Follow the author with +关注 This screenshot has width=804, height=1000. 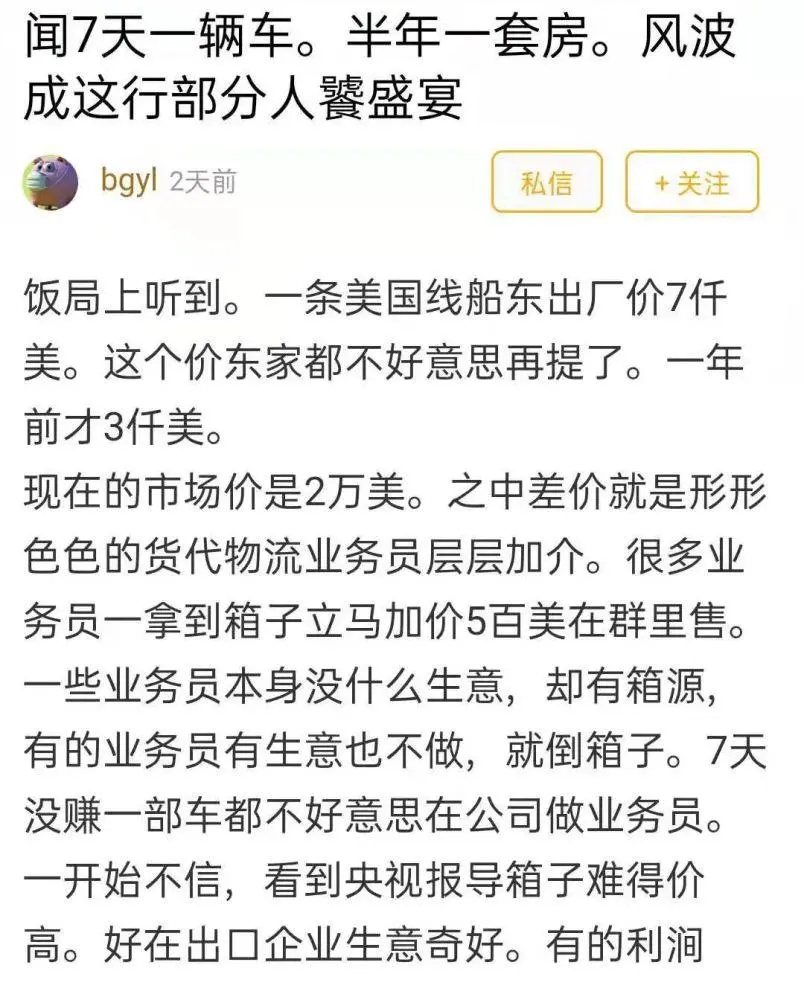[x=692, y=182]
